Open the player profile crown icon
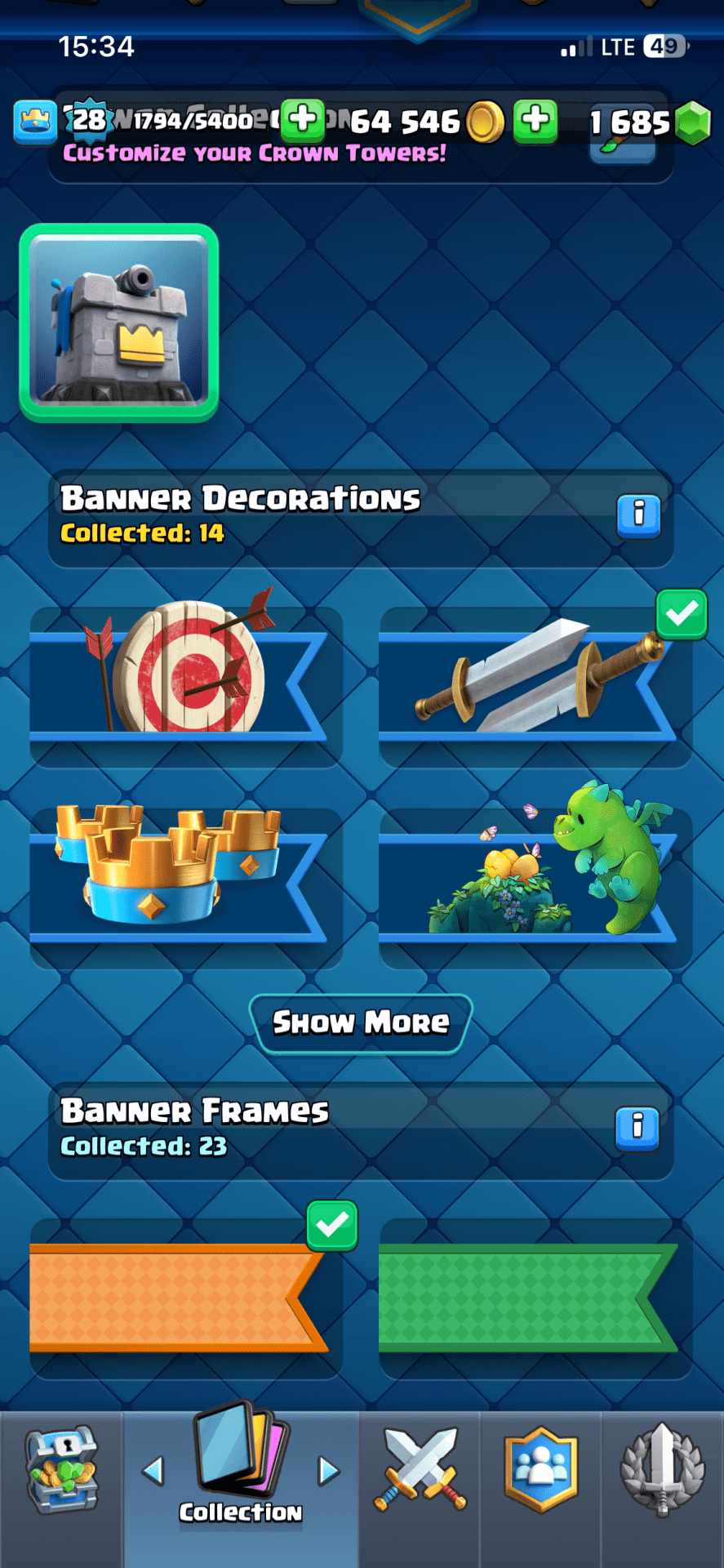 coord(35,122)
